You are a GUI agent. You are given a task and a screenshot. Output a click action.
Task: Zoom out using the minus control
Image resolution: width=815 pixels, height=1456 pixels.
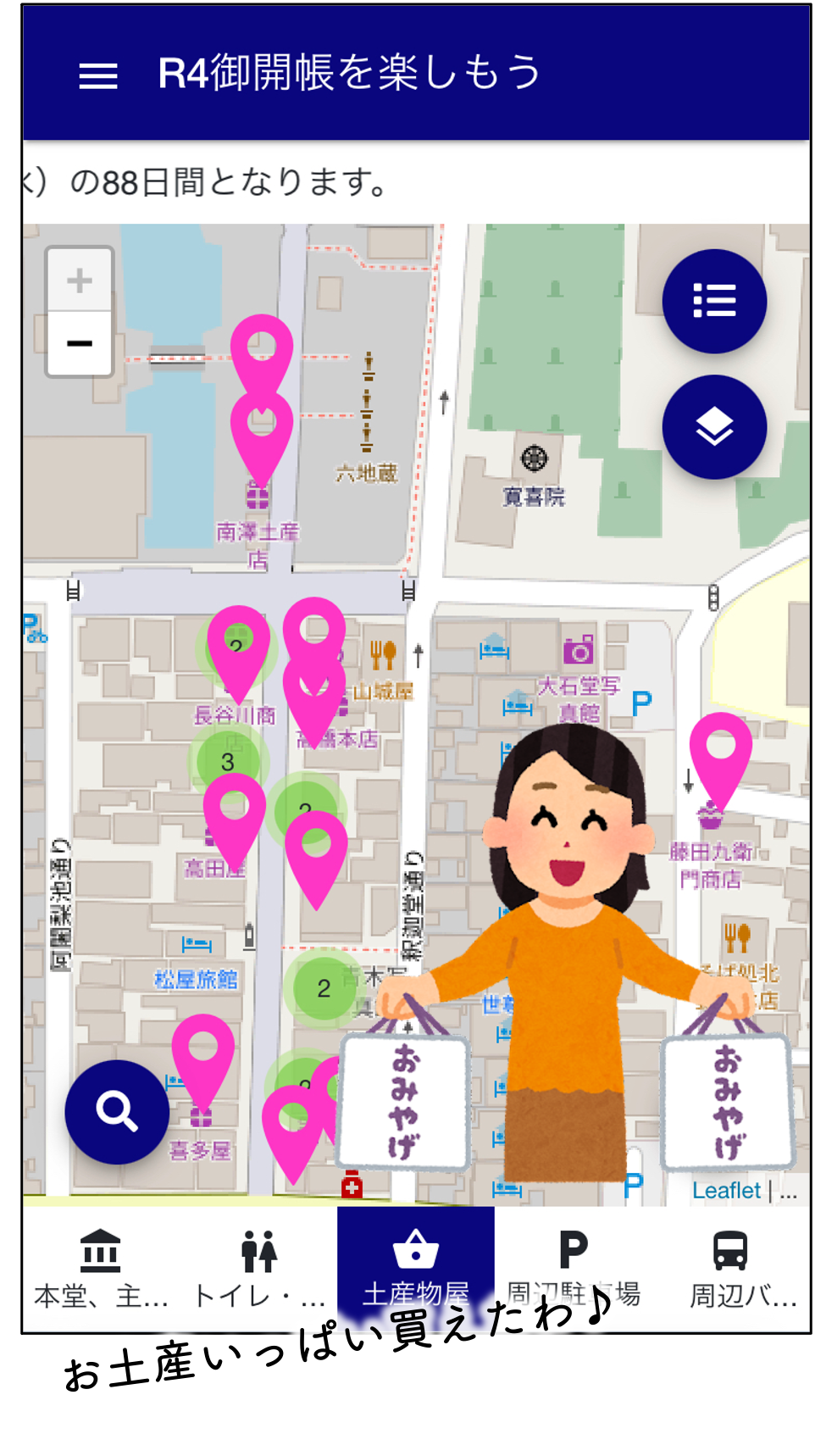point(79,342)
